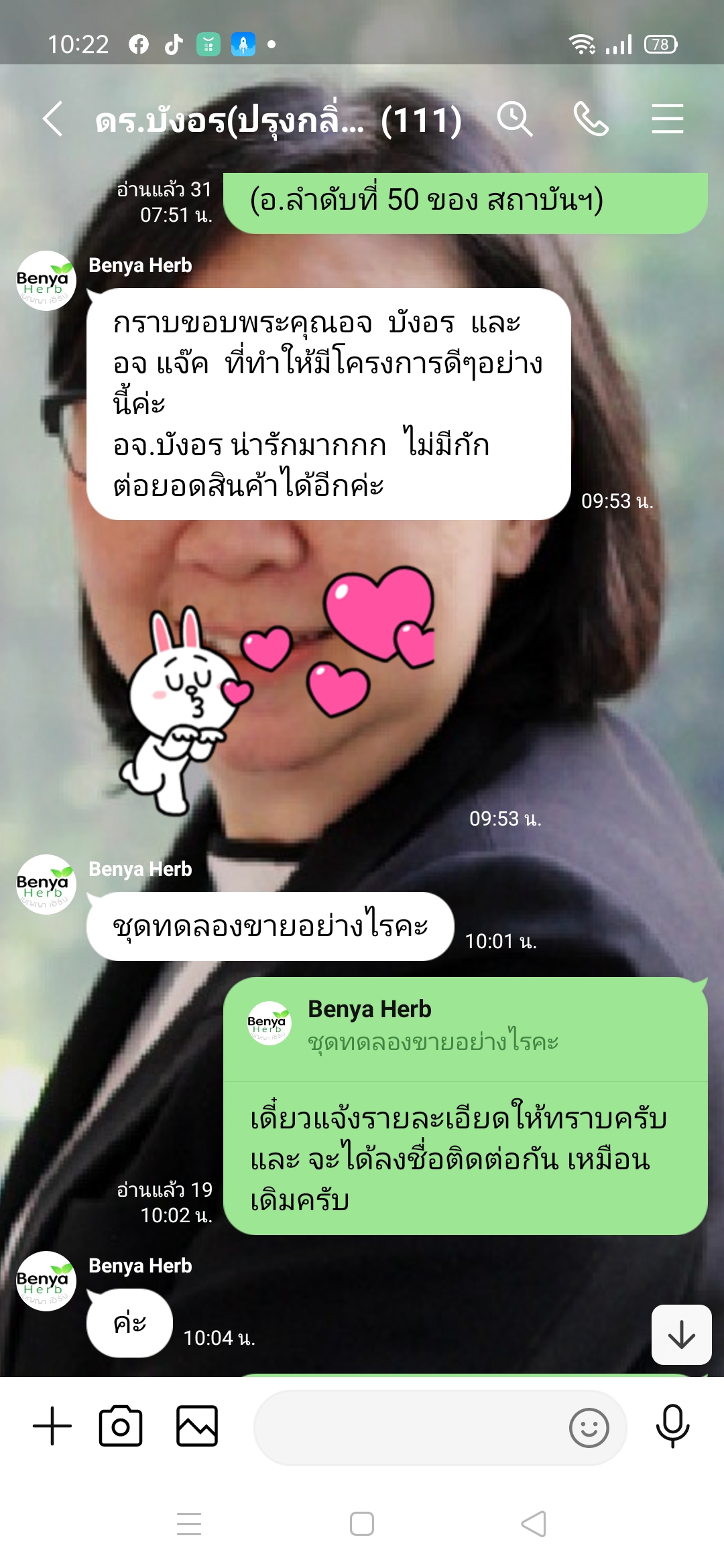Search messages in this chat
Image resolution: width=724 pixels, height=1568 pixels.
514,119
